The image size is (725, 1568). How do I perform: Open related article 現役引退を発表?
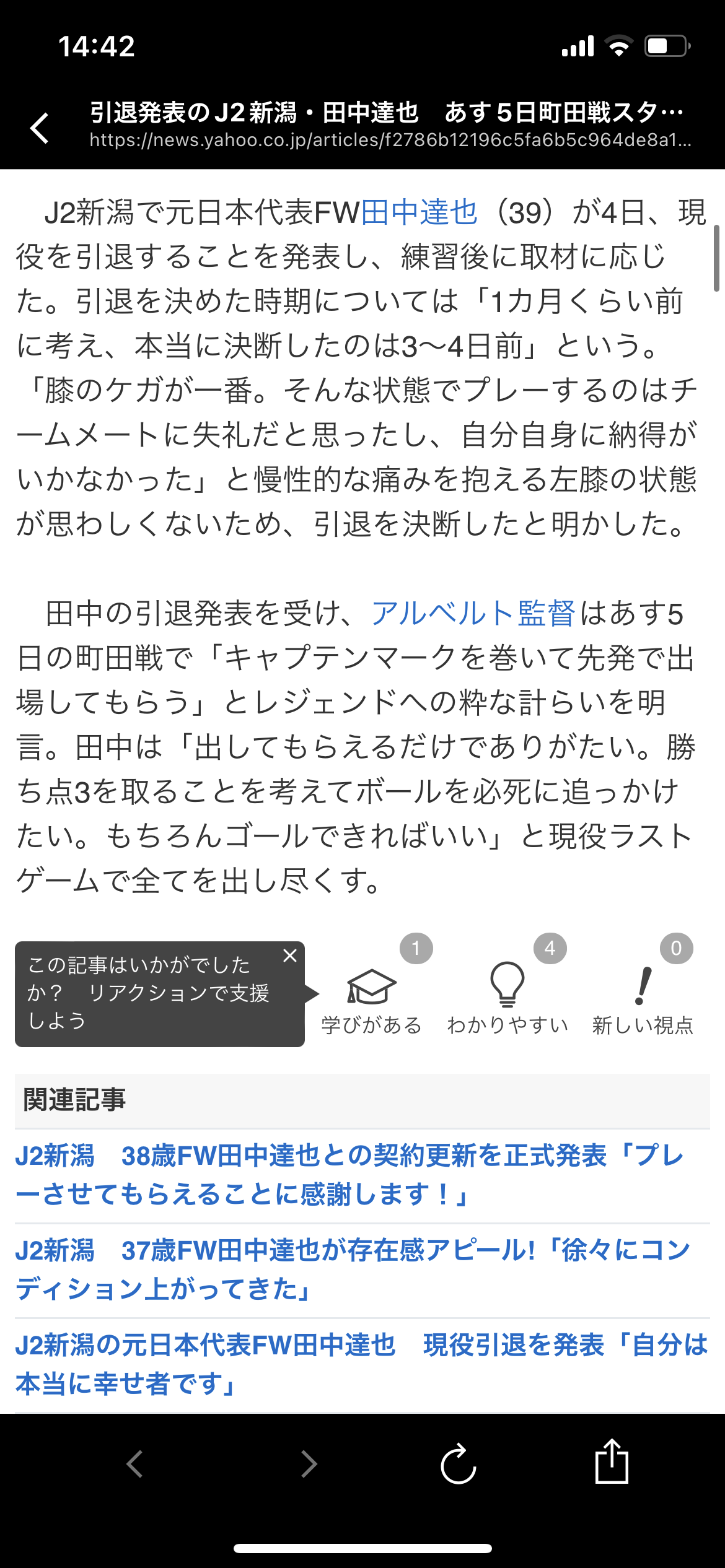click(362, 1364)
